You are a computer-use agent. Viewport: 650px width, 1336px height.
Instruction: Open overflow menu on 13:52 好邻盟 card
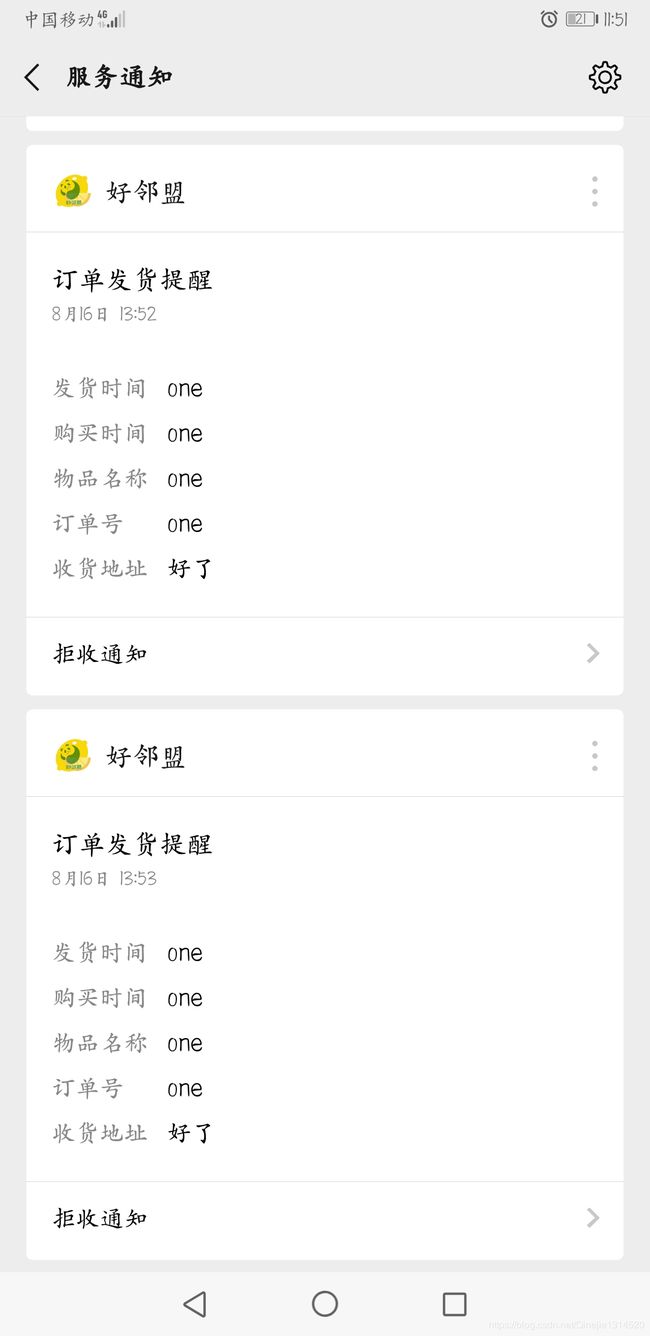[595, 191]
